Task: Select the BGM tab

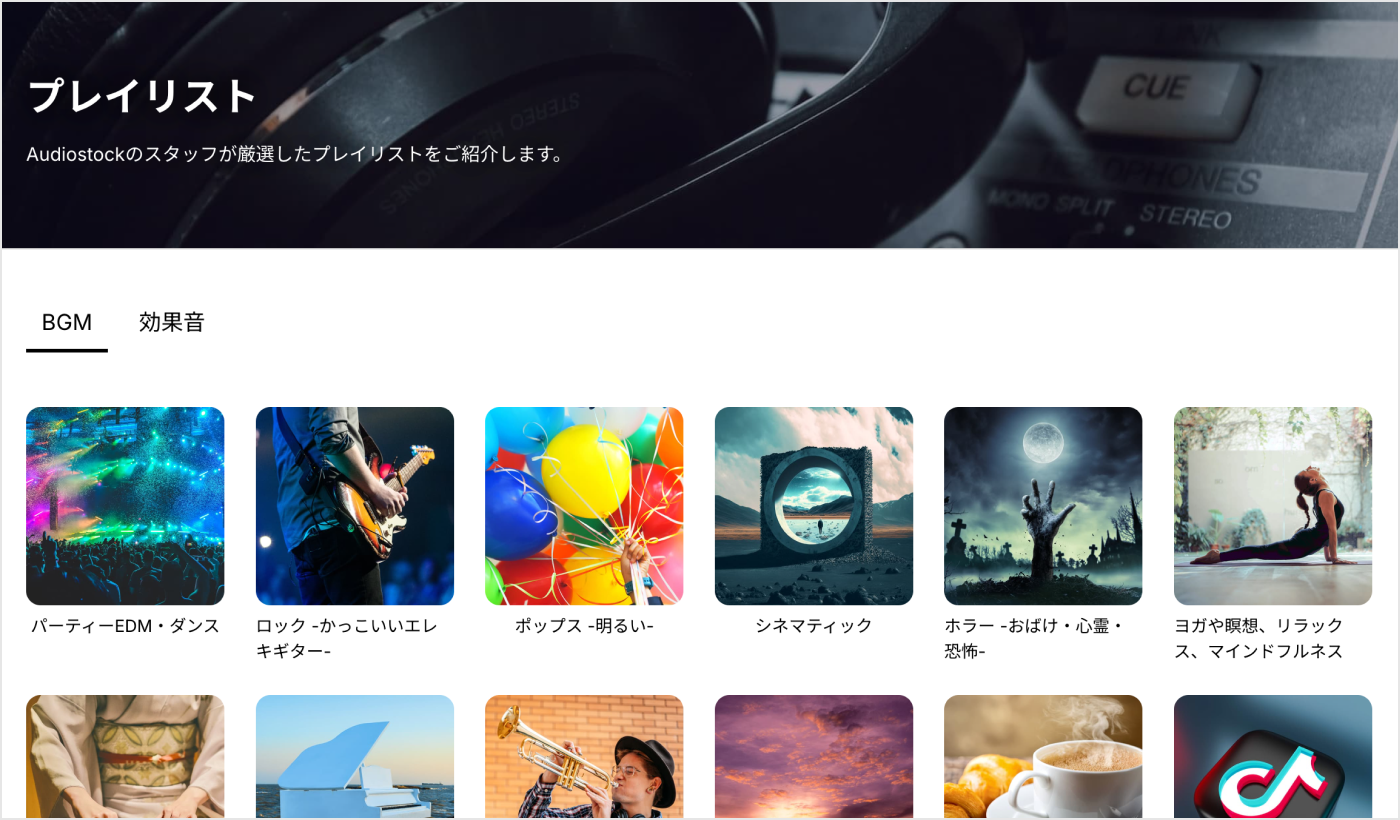Action: 67,322
